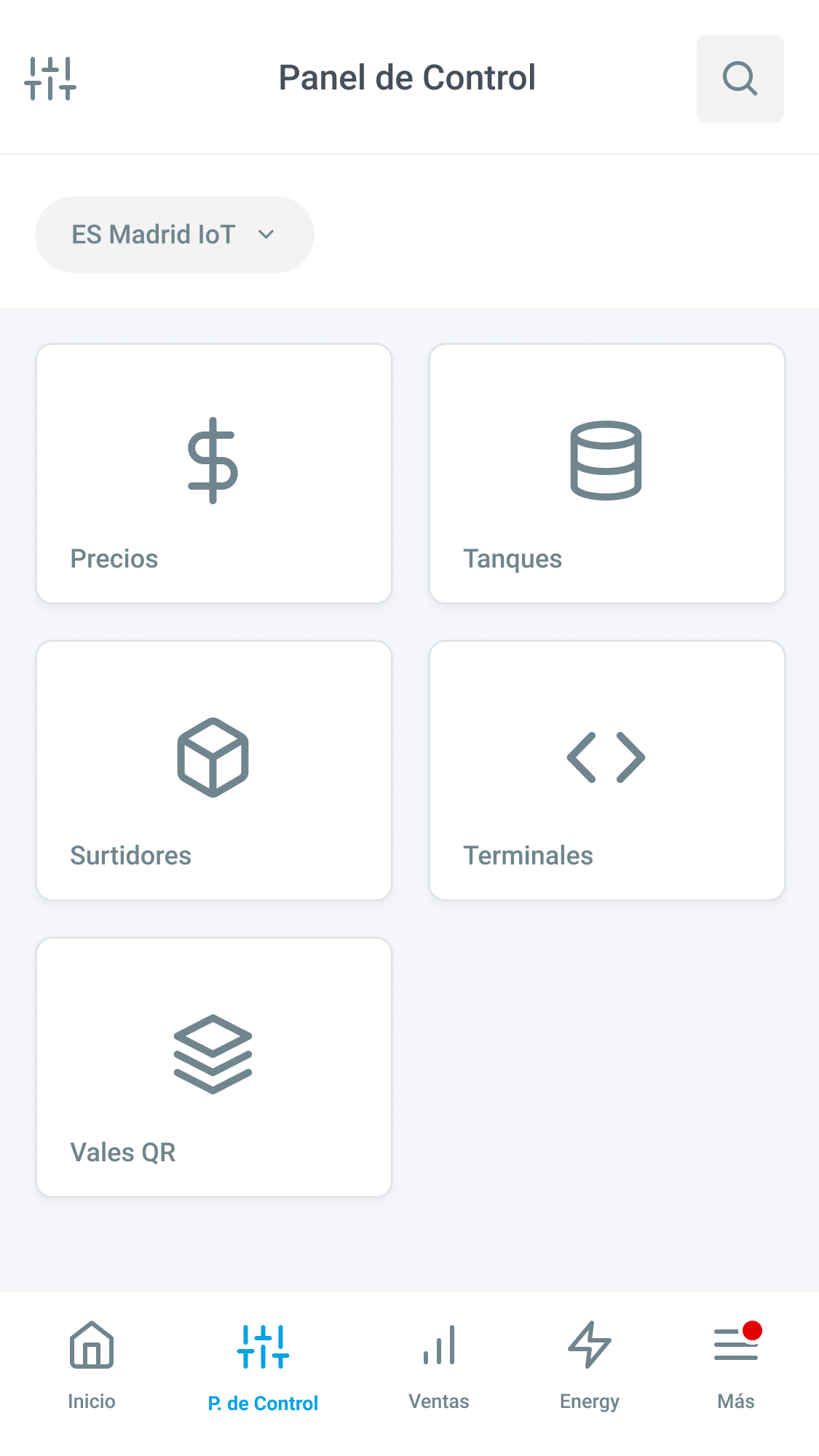Open the Terminales card
This screenshot has height=1456, width=819.
pos(606,771)
